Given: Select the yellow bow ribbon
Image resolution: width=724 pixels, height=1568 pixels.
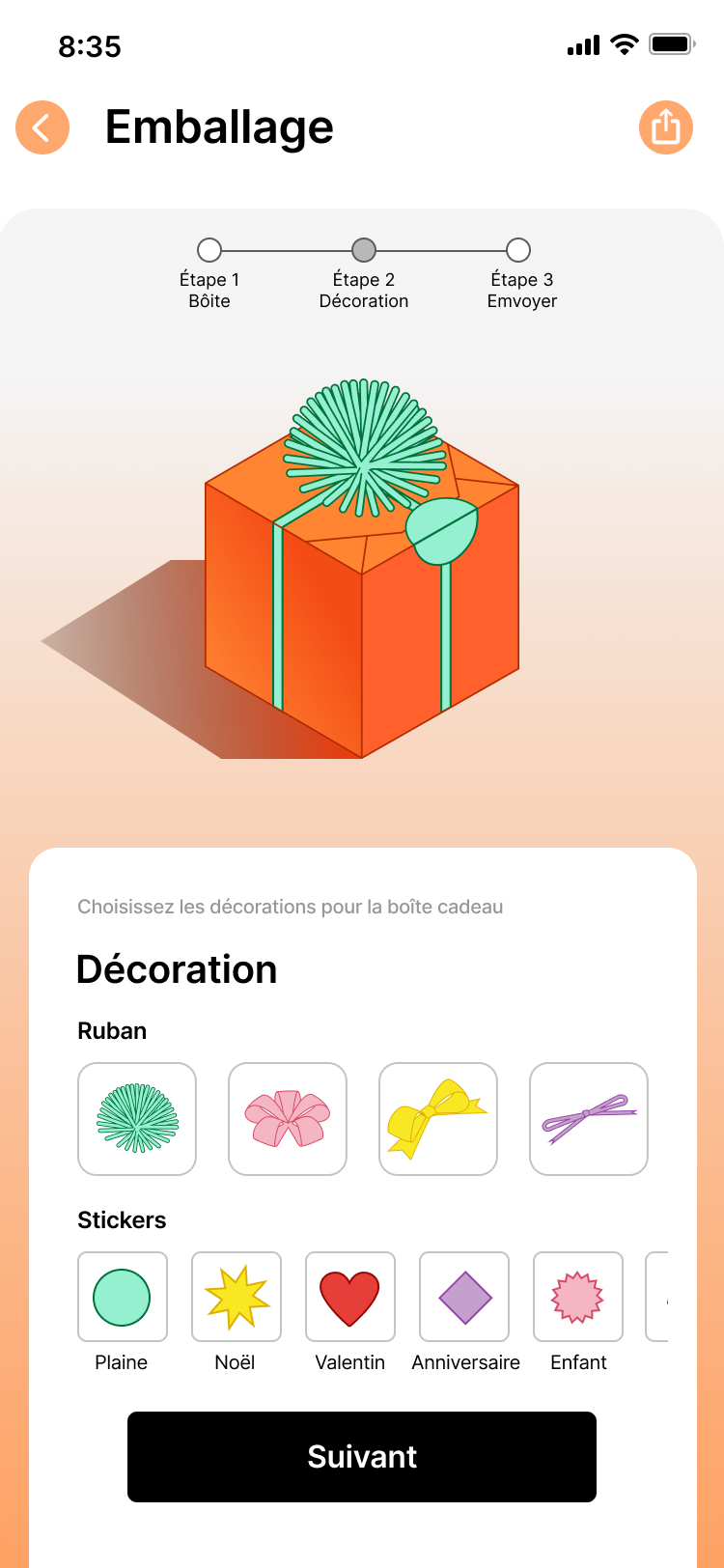Looking at the screenshot, I should point(438,1119).
